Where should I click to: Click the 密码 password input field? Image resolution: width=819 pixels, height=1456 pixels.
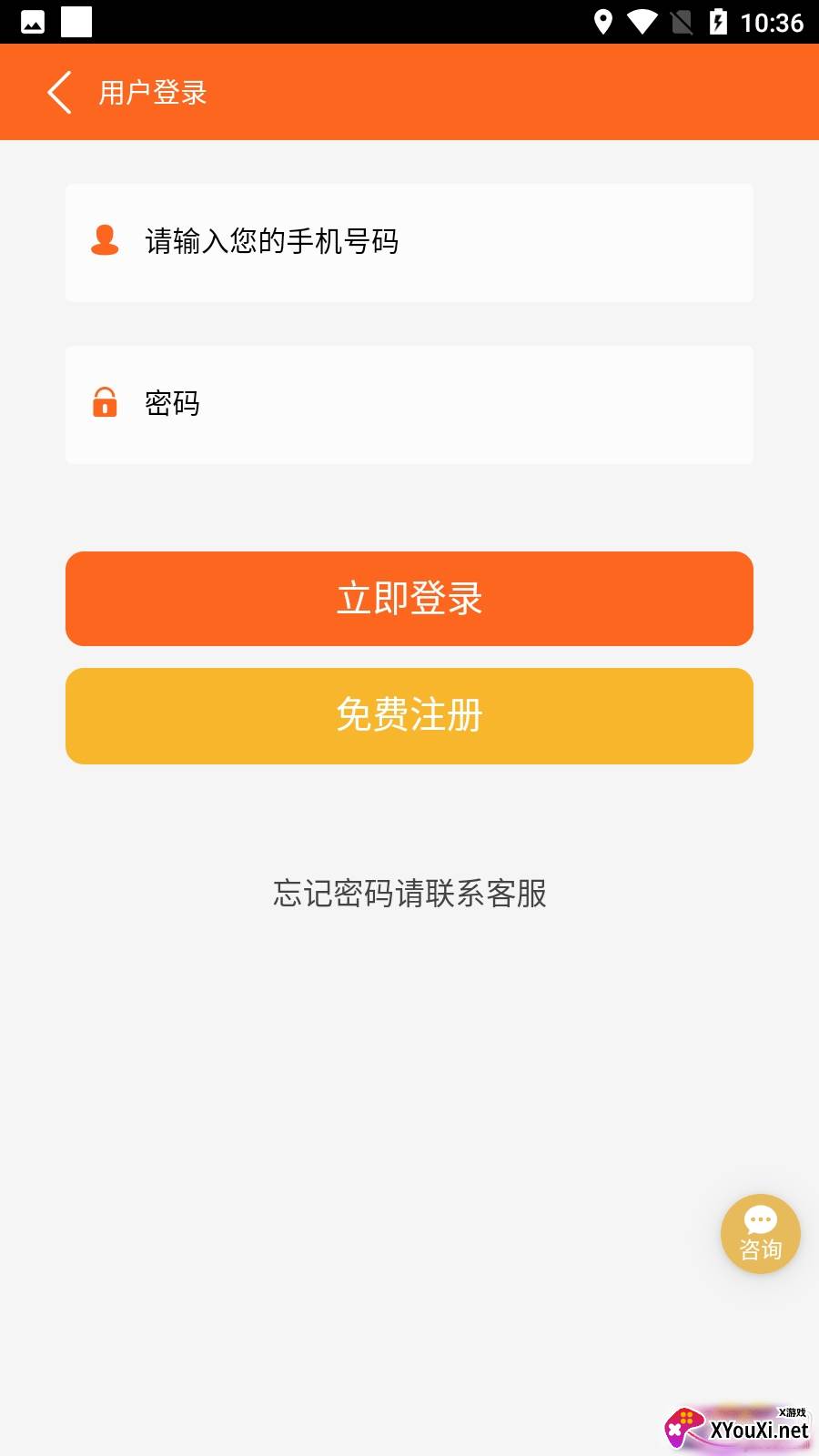[x=409, y=403]
